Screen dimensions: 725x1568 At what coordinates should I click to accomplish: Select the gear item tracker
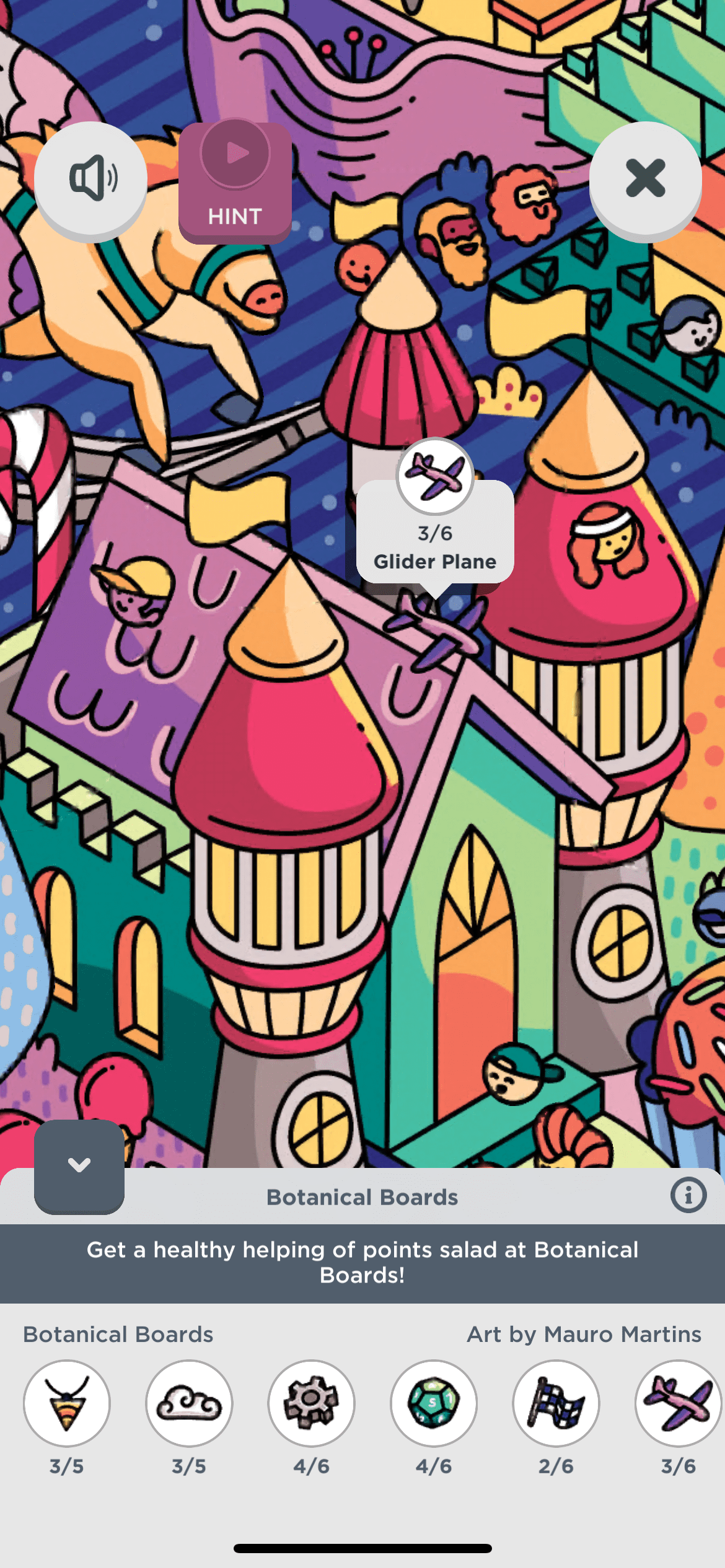tap(311, 1402)
